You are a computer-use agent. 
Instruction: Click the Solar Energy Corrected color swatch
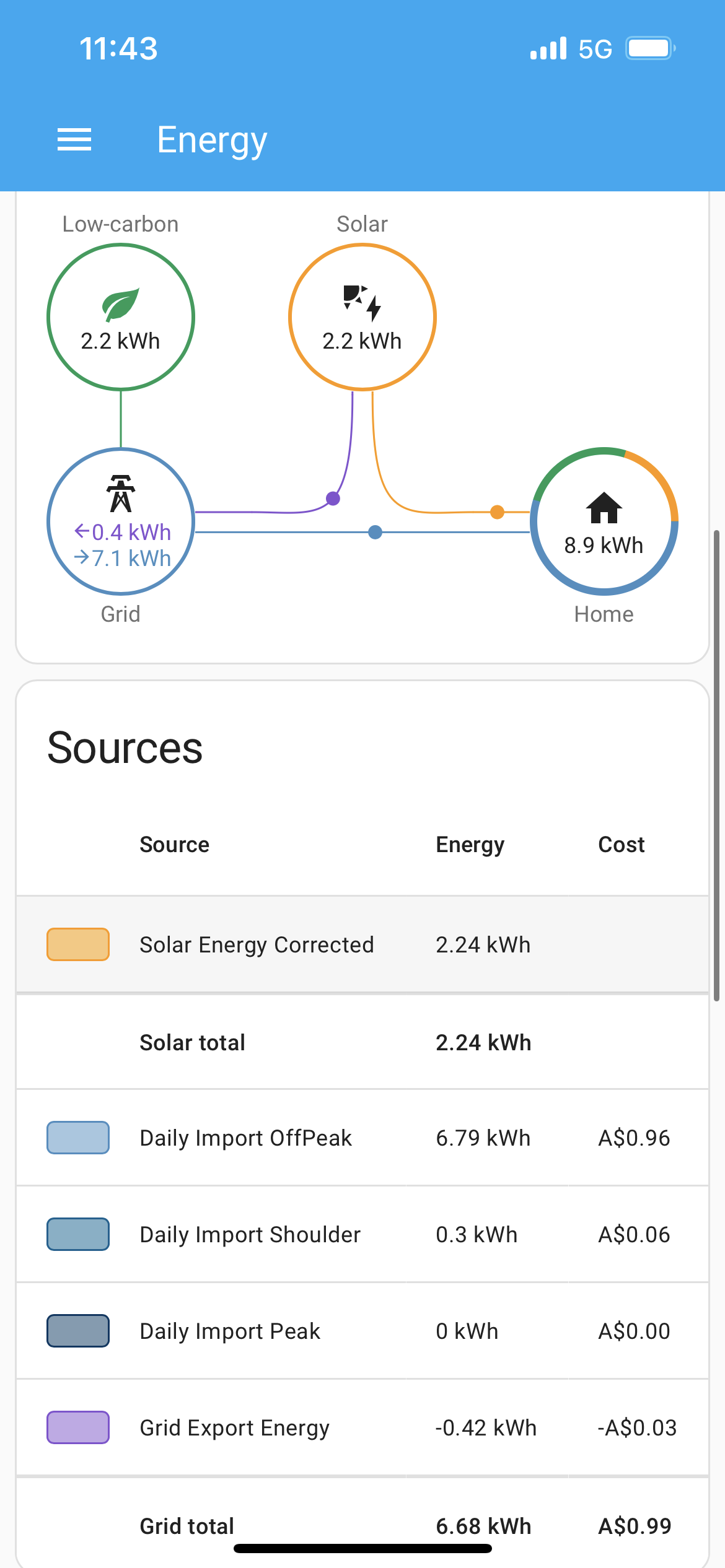click(77, 943)
